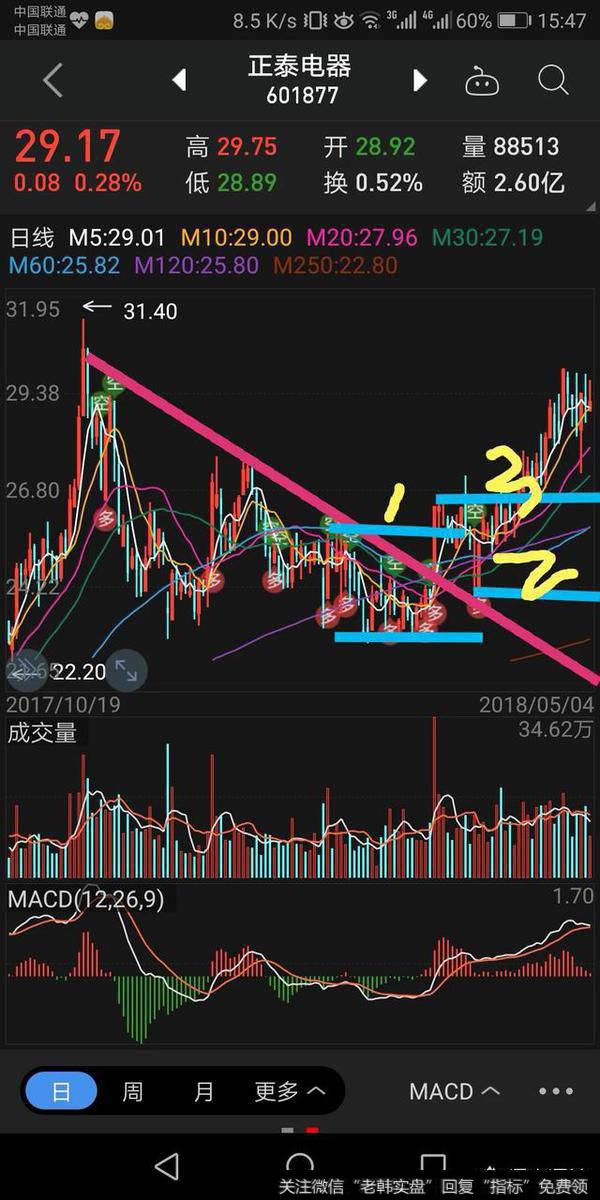Tap the system home button
This screenshot has width=600, height=1200.
[300, 1165]
